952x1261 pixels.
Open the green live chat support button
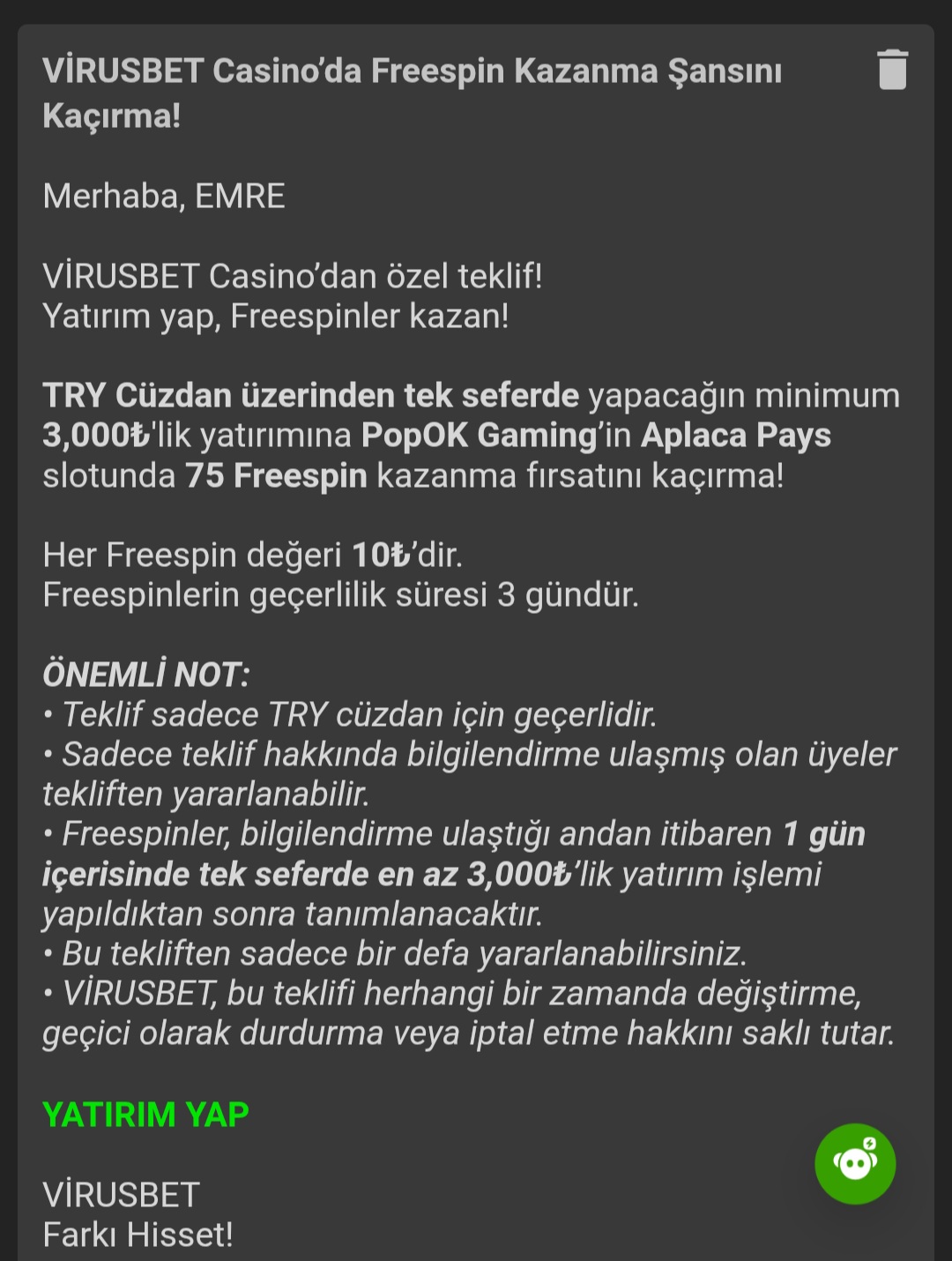[x=855, y=1164]
